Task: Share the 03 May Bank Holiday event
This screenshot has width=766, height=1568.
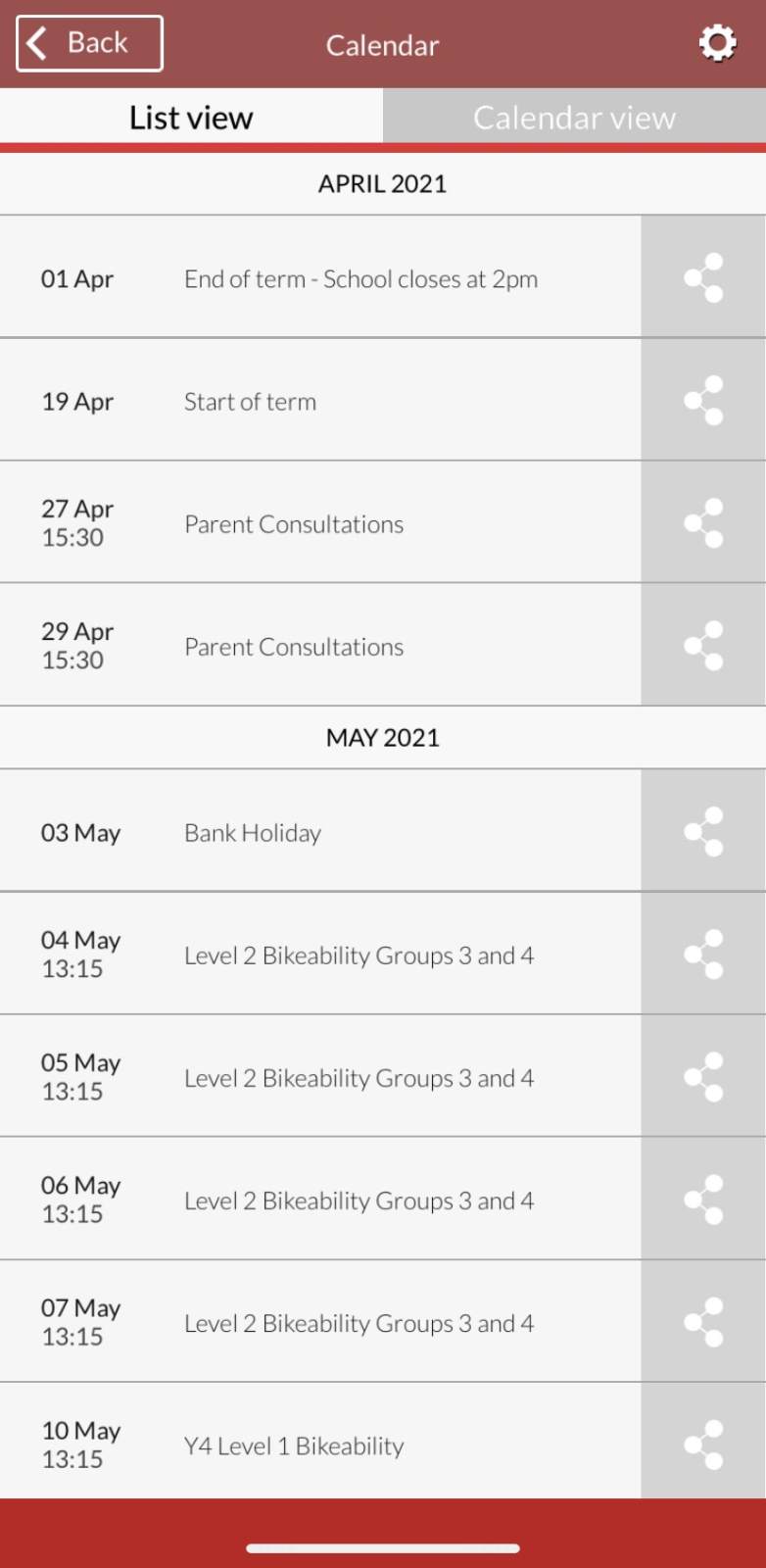Action: (703, 831)
